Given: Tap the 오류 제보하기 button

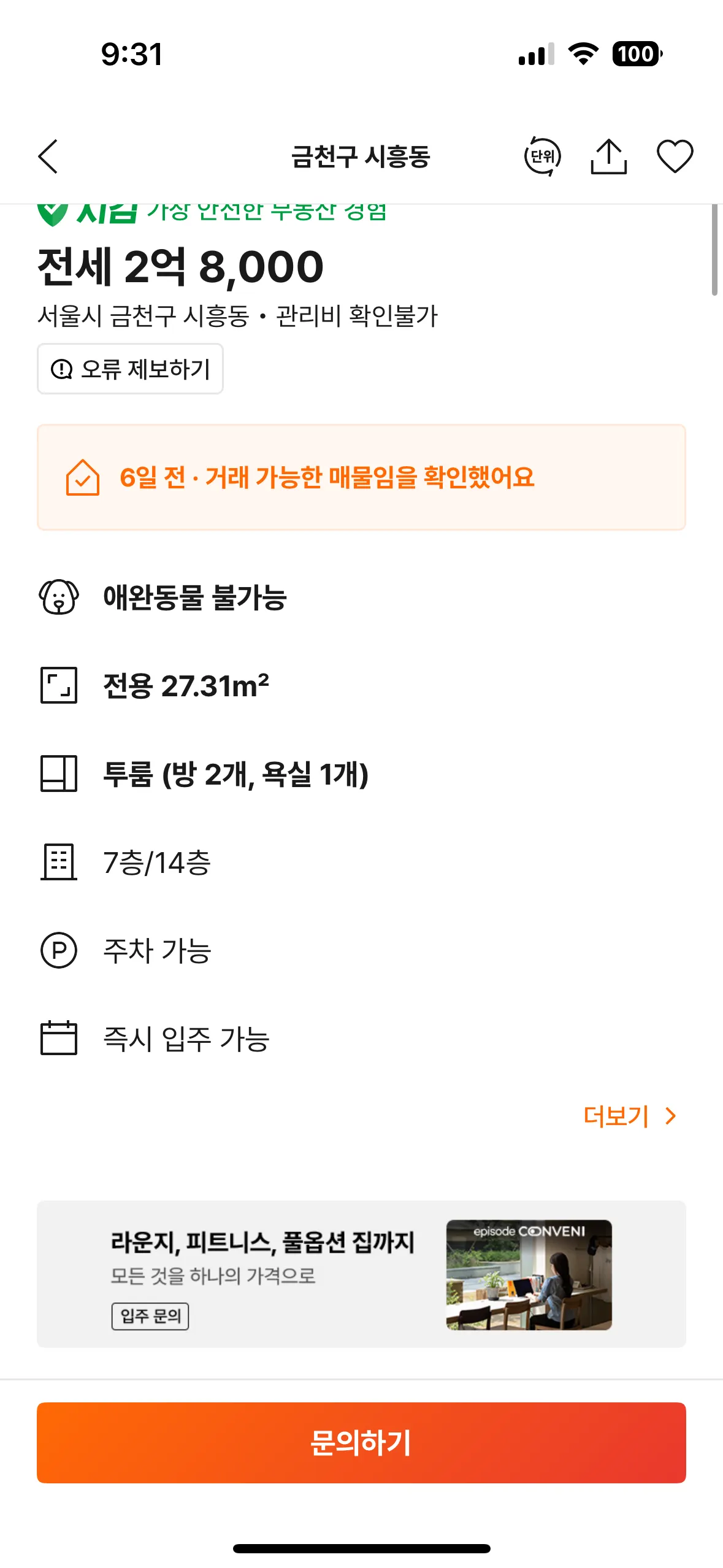Looking at the screenshot, I should click(130, 369).
